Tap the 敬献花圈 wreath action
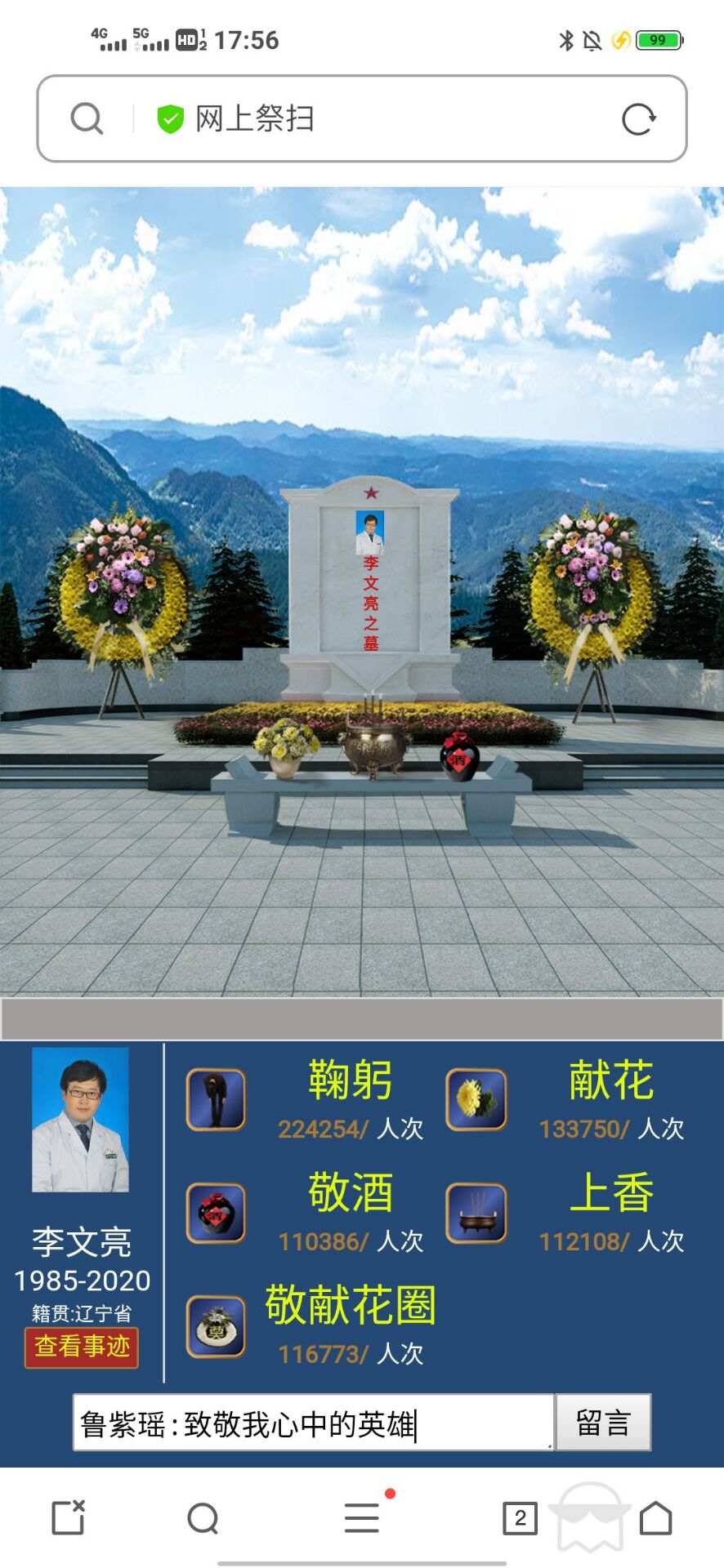 [x=216, y=1326]
